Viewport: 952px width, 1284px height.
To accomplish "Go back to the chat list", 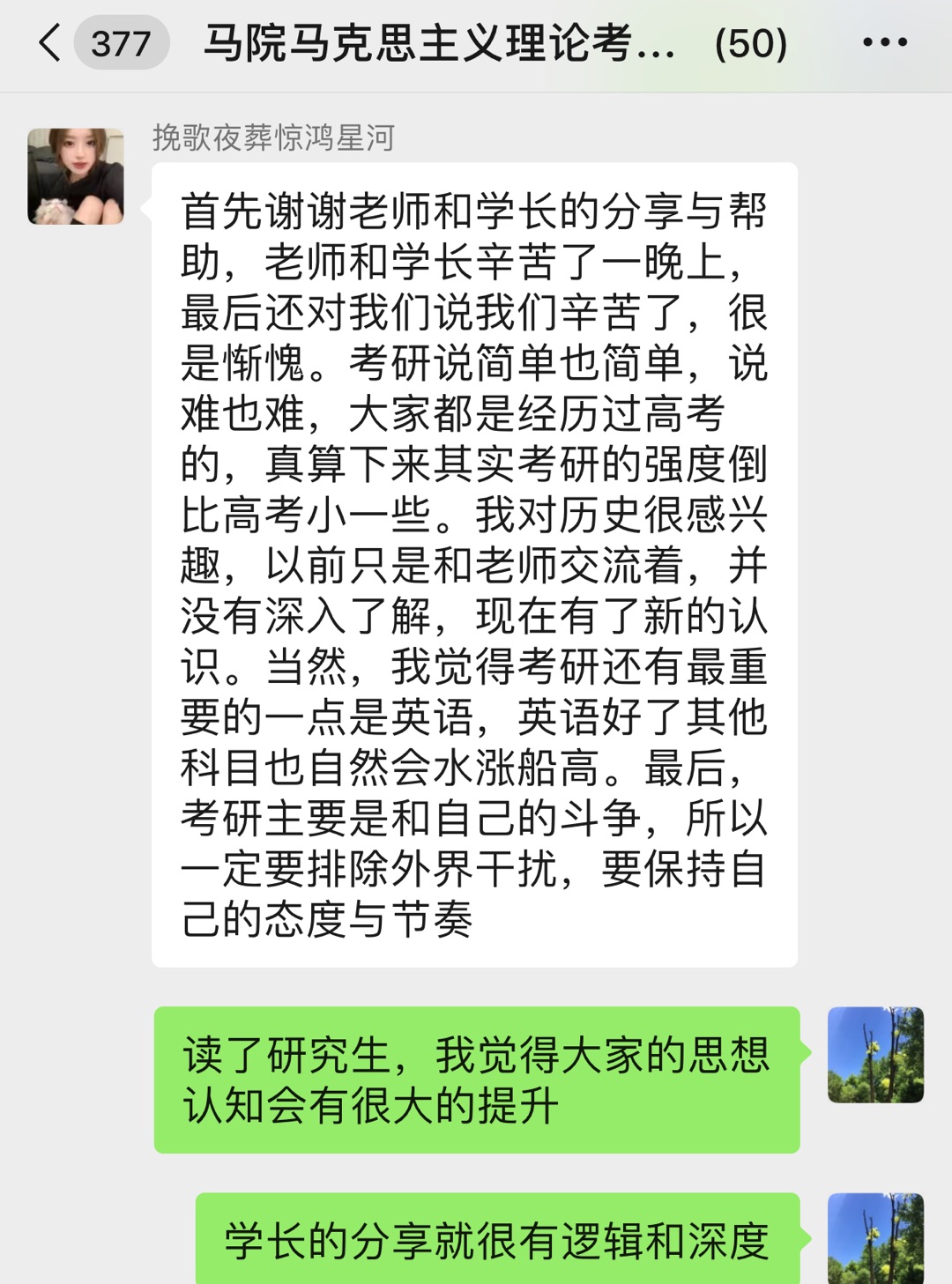I will [51, 42].
